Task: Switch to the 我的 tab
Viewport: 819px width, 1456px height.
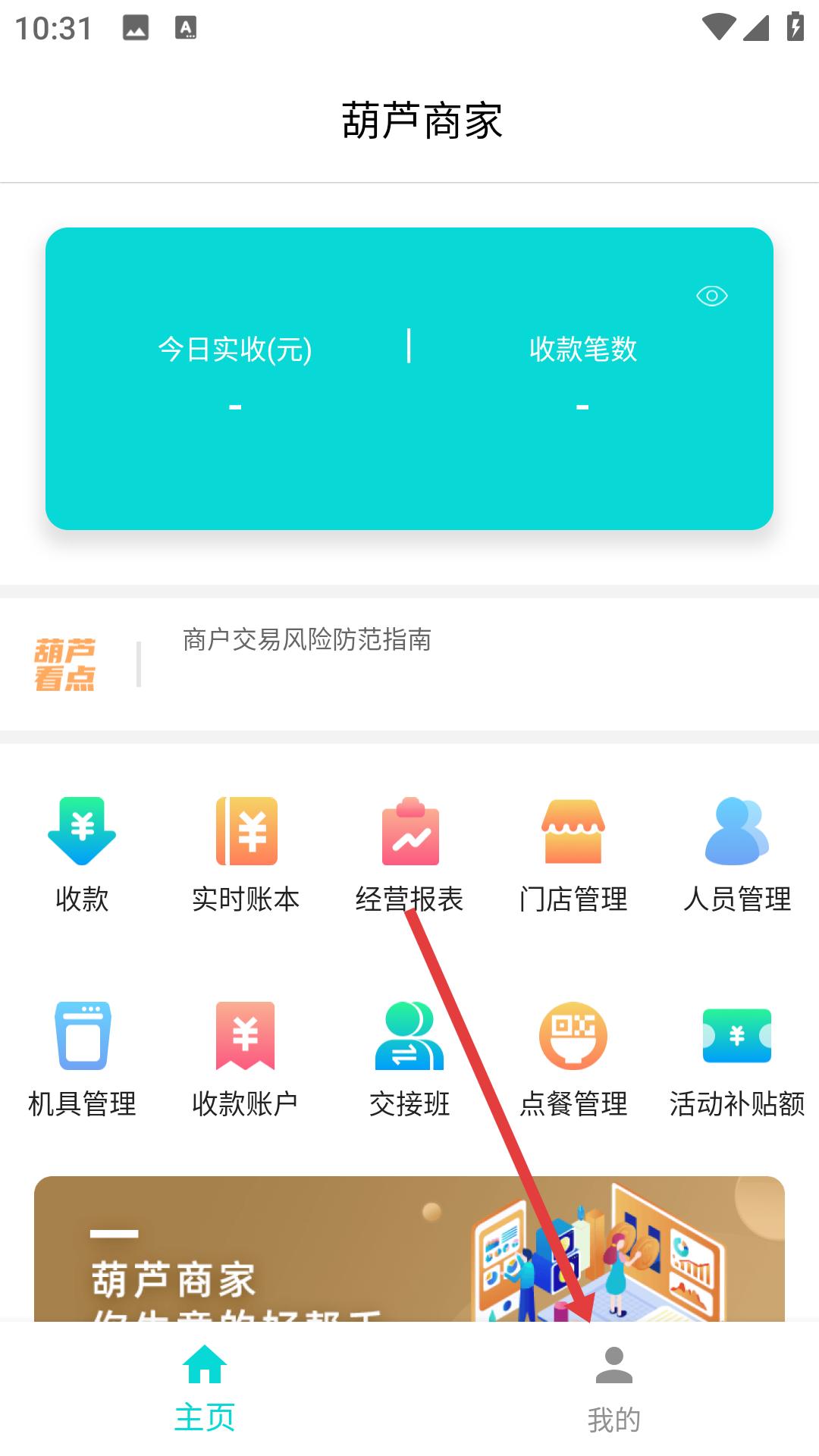Action: (614, 1389)
